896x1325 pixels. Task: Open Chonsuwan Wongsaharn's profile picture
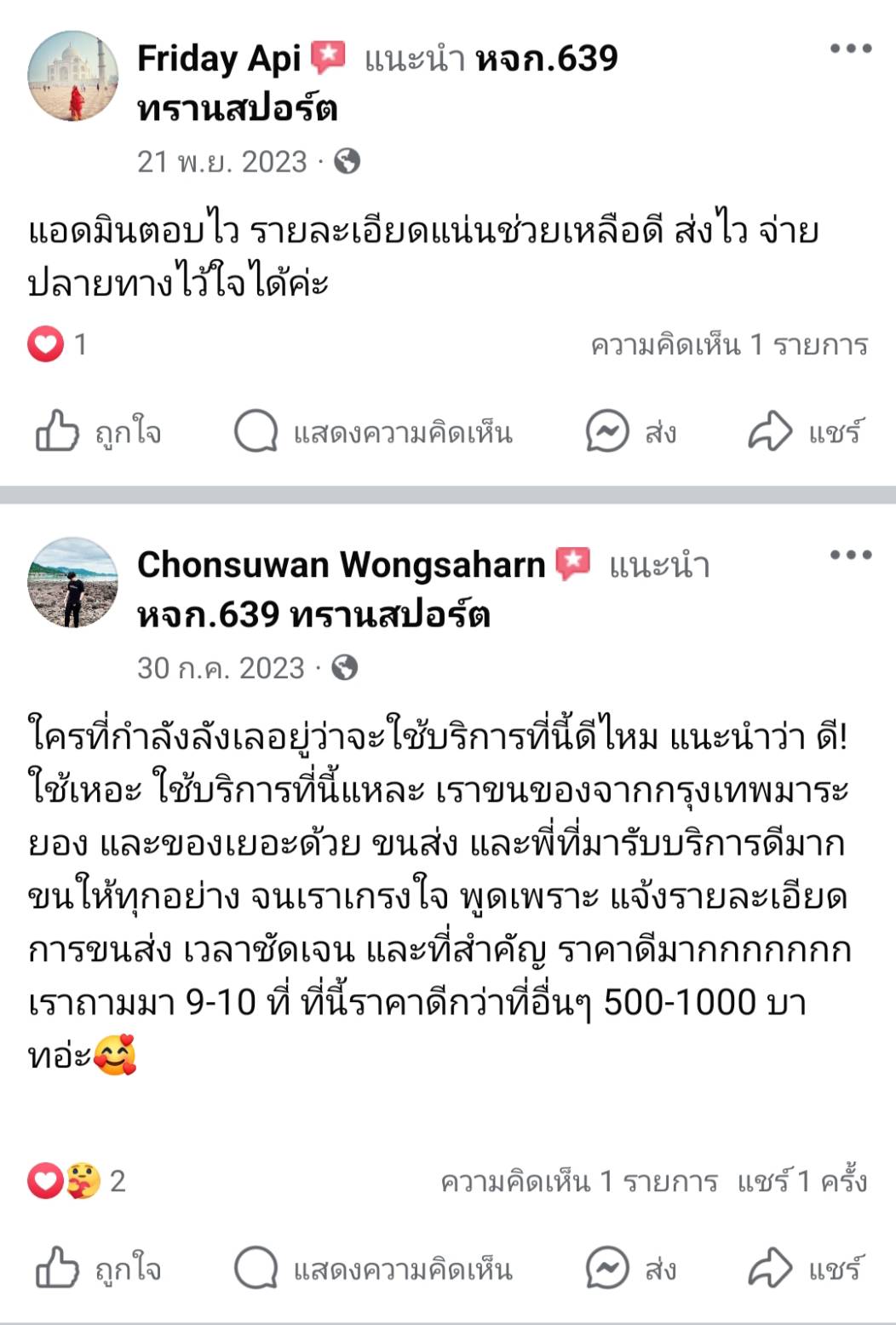tap(72, 582)
